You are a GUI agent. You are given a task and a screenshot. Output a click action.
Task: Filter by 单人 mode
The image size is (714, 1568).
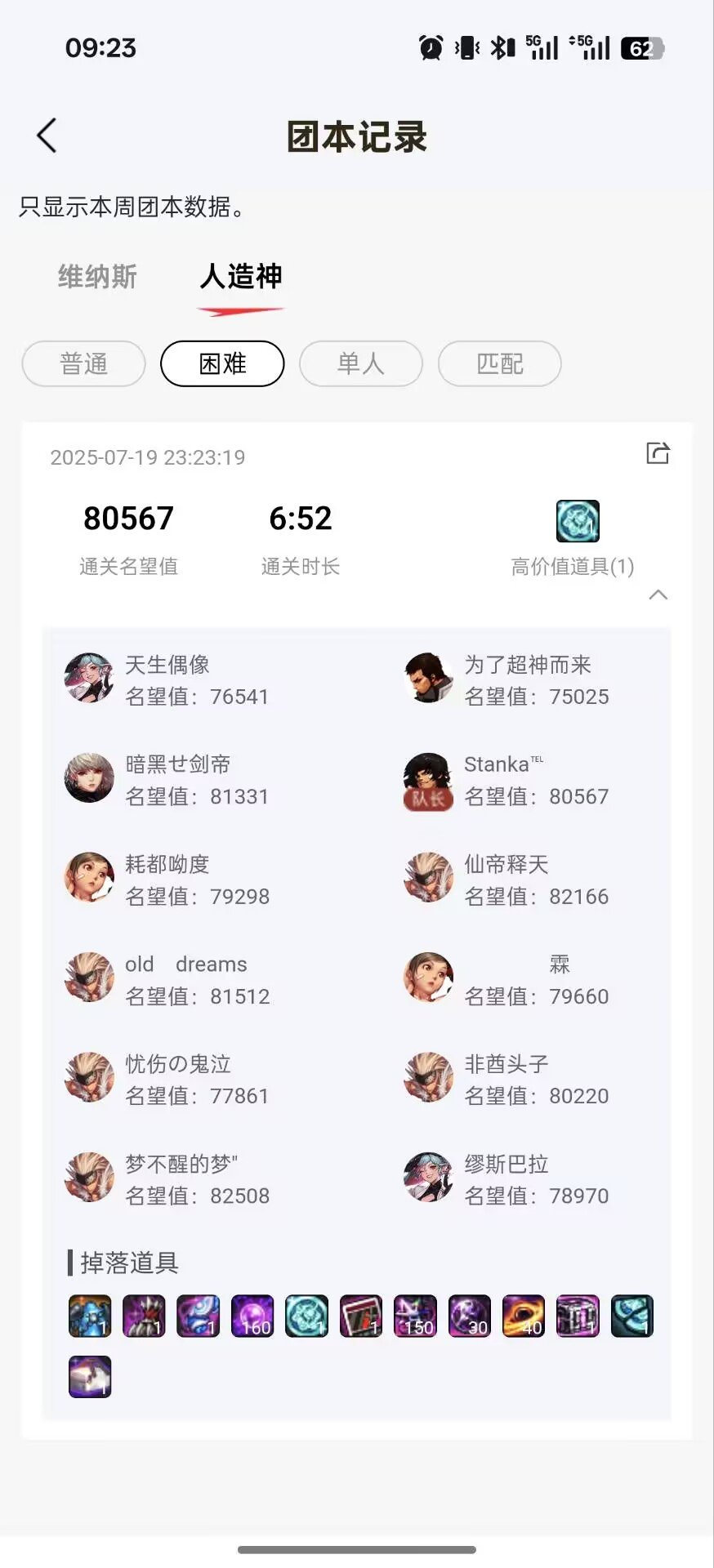tap(361, 363)
